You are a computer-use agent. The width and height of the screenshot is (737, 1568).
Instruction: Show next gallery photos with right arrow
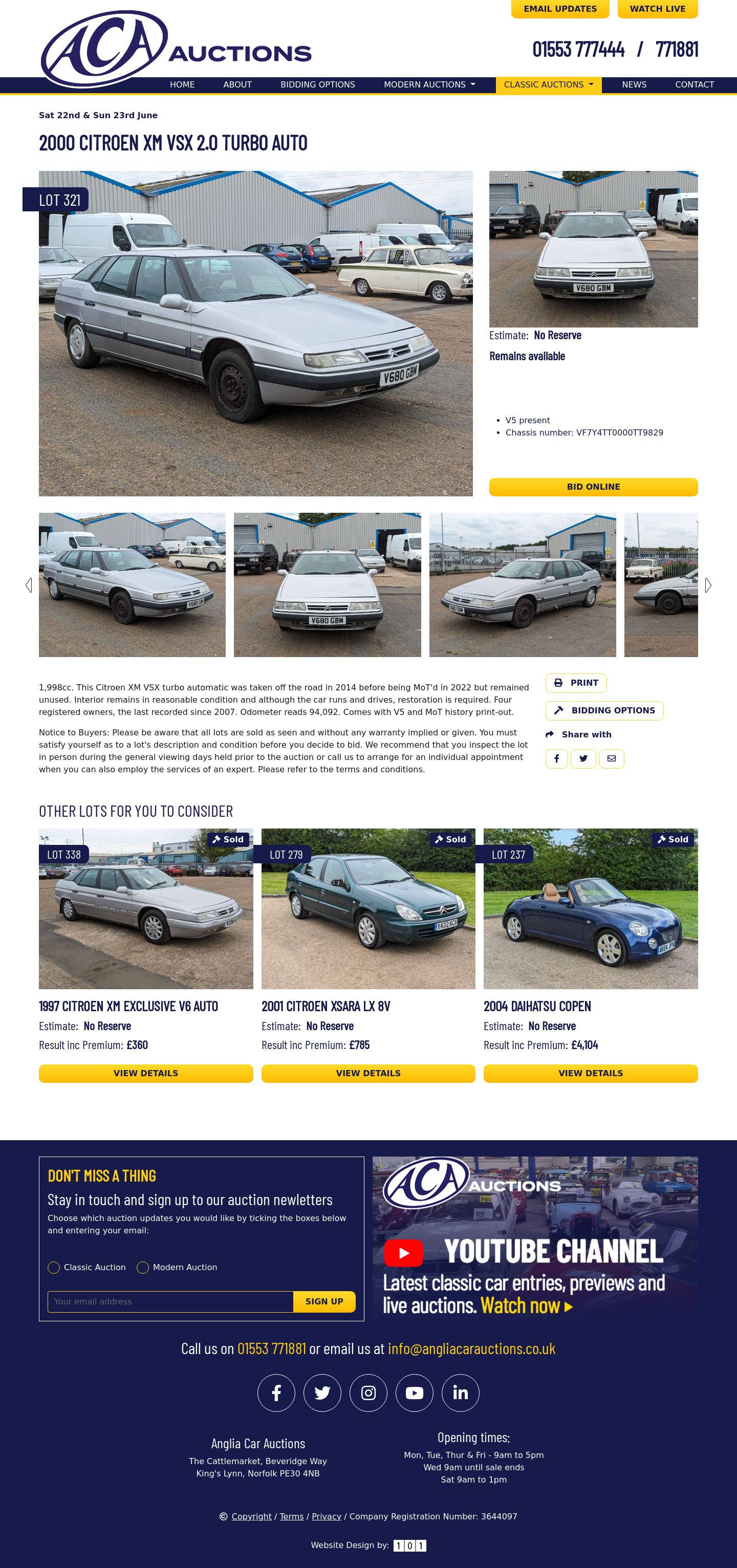pyautogui.click(x=707, y=585)
